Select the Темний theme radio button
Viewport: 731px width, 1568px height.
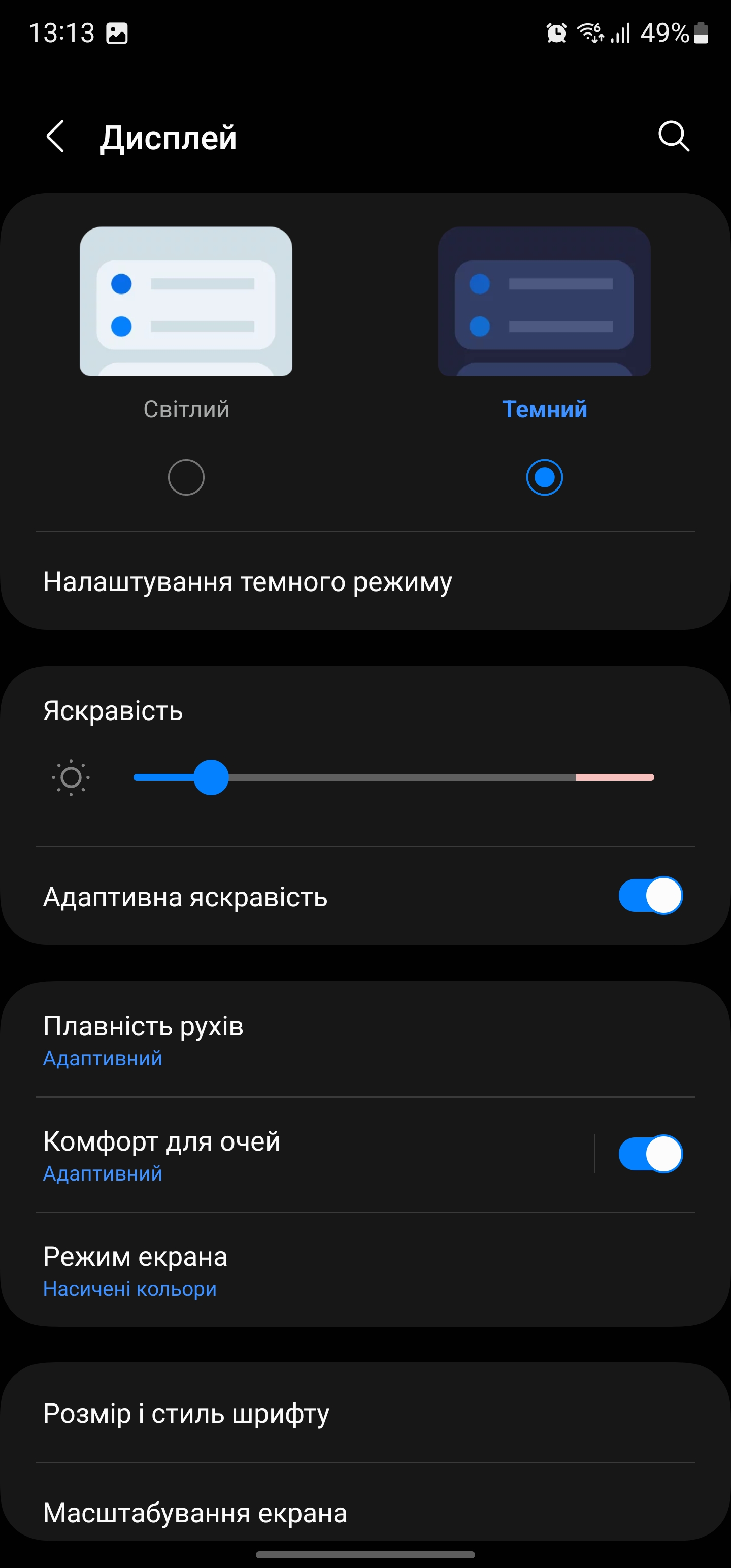544,477
